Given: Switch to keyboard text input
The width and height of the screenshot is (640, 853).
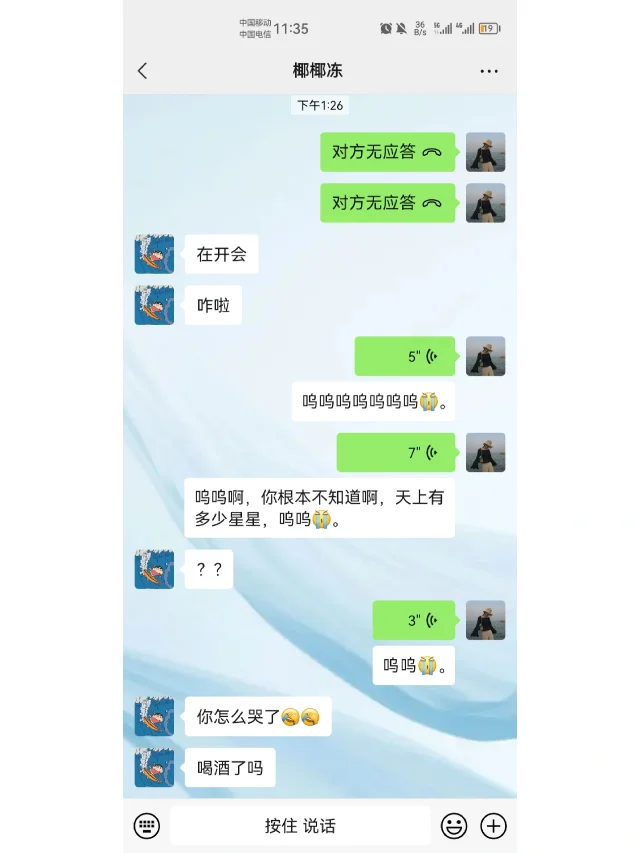Looking at the screenshot, I should pos(147,826).
